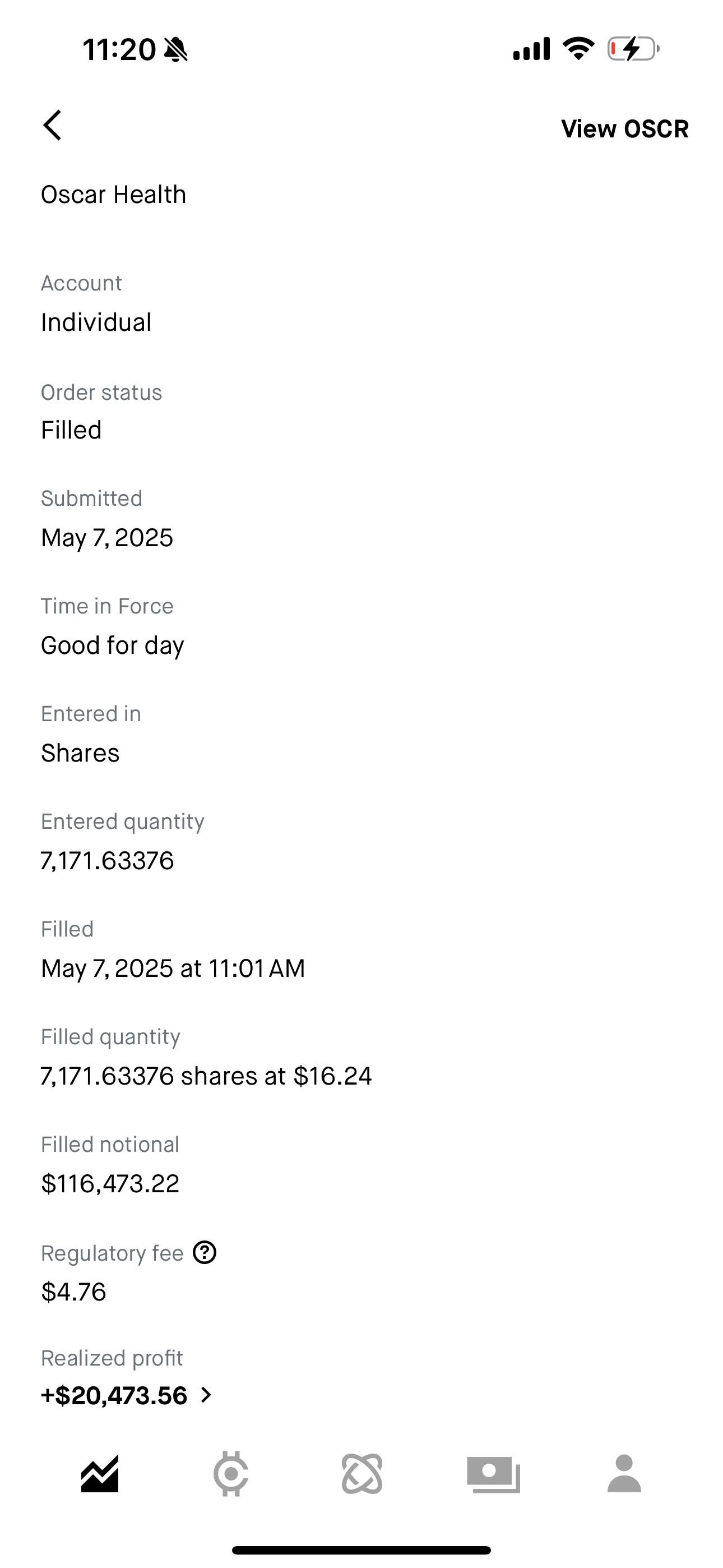Open the realized profit details of +$20,473.56

(127, 1395)
